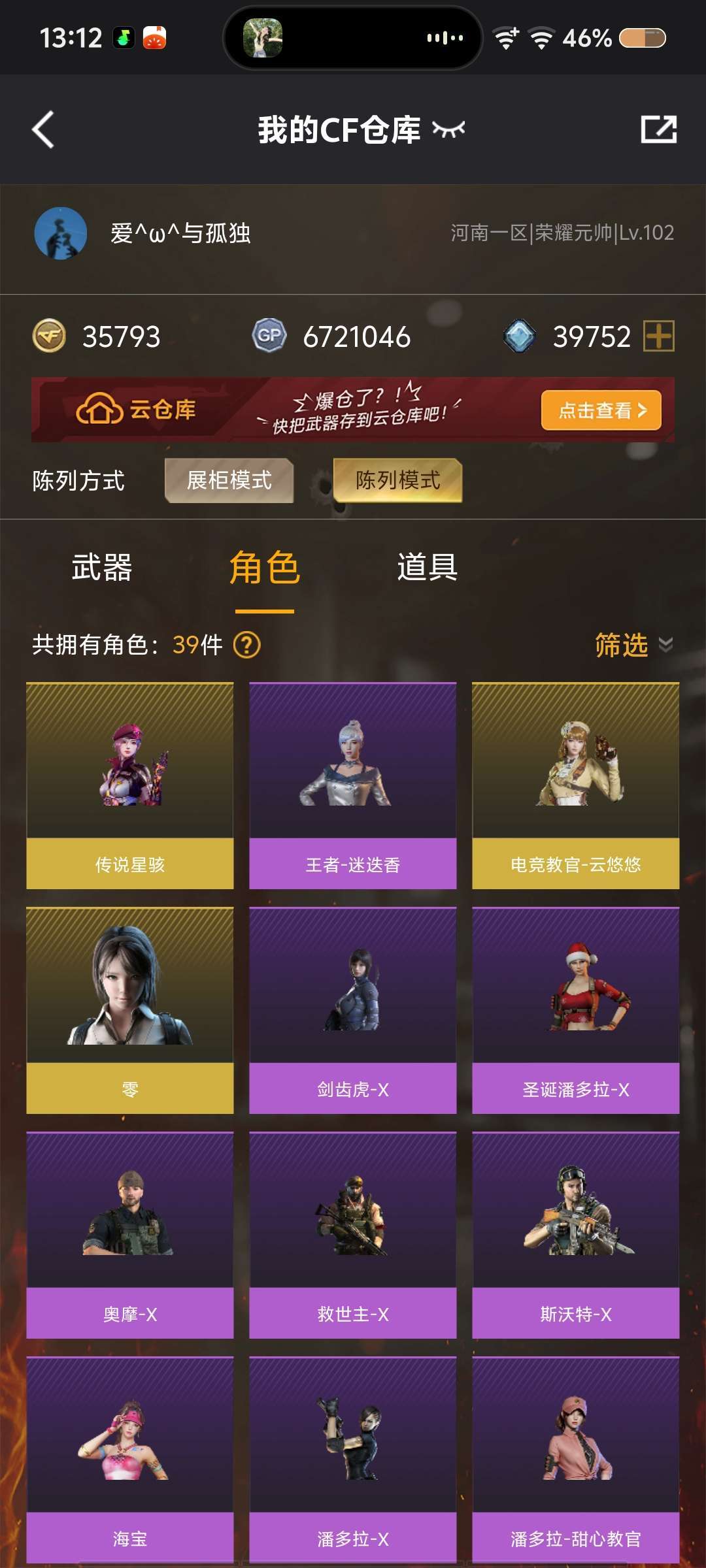Open the 奥摩-X character card
Image resolution: width=706 pixels, height=1568 pixels.
pos(130,1235)
